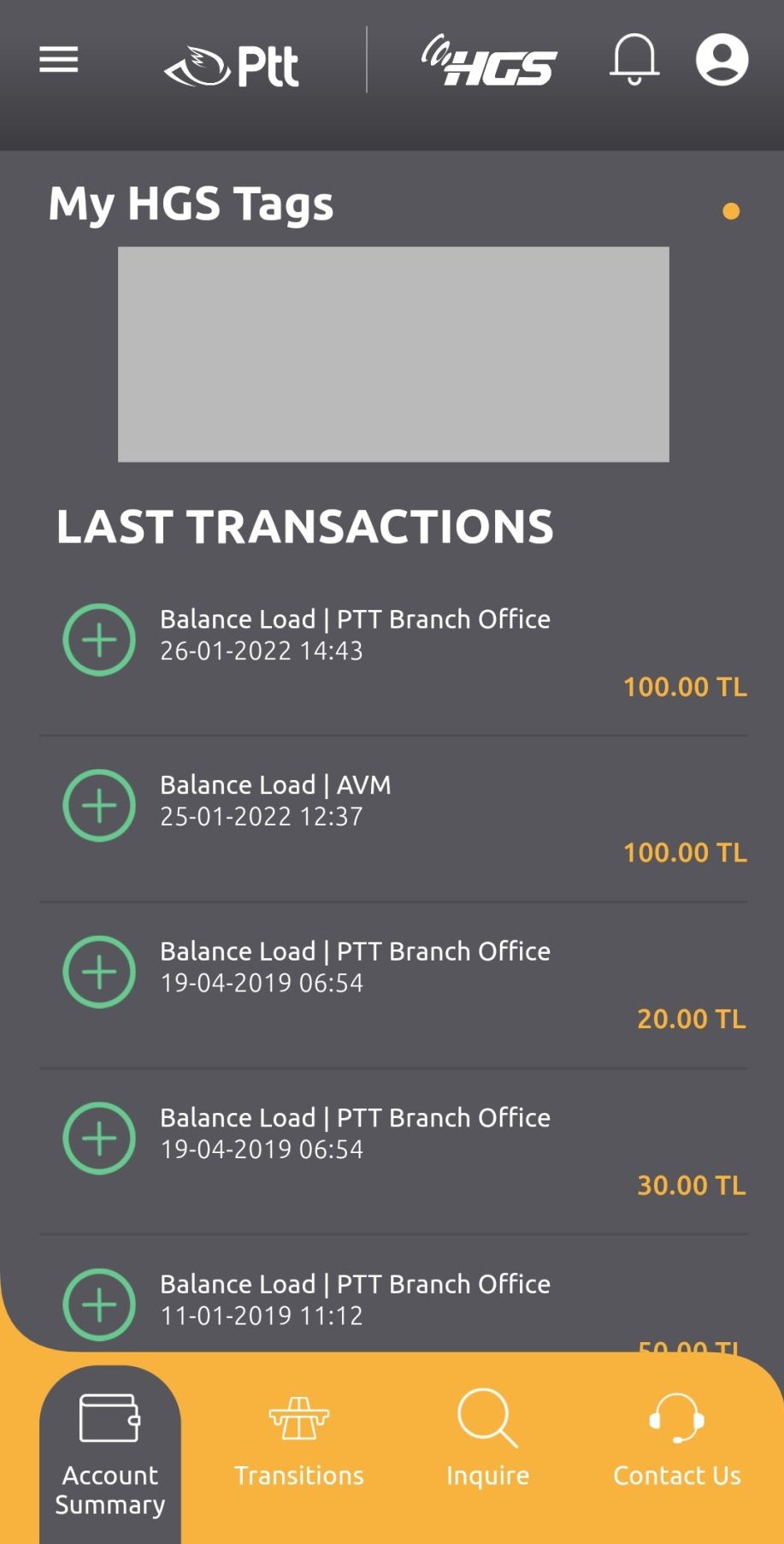The width and height of the screenshot is (784, 1544).
Task: Open the 26-01-2022 14:43 balance load transaction
Action: [x=393, y=650]
